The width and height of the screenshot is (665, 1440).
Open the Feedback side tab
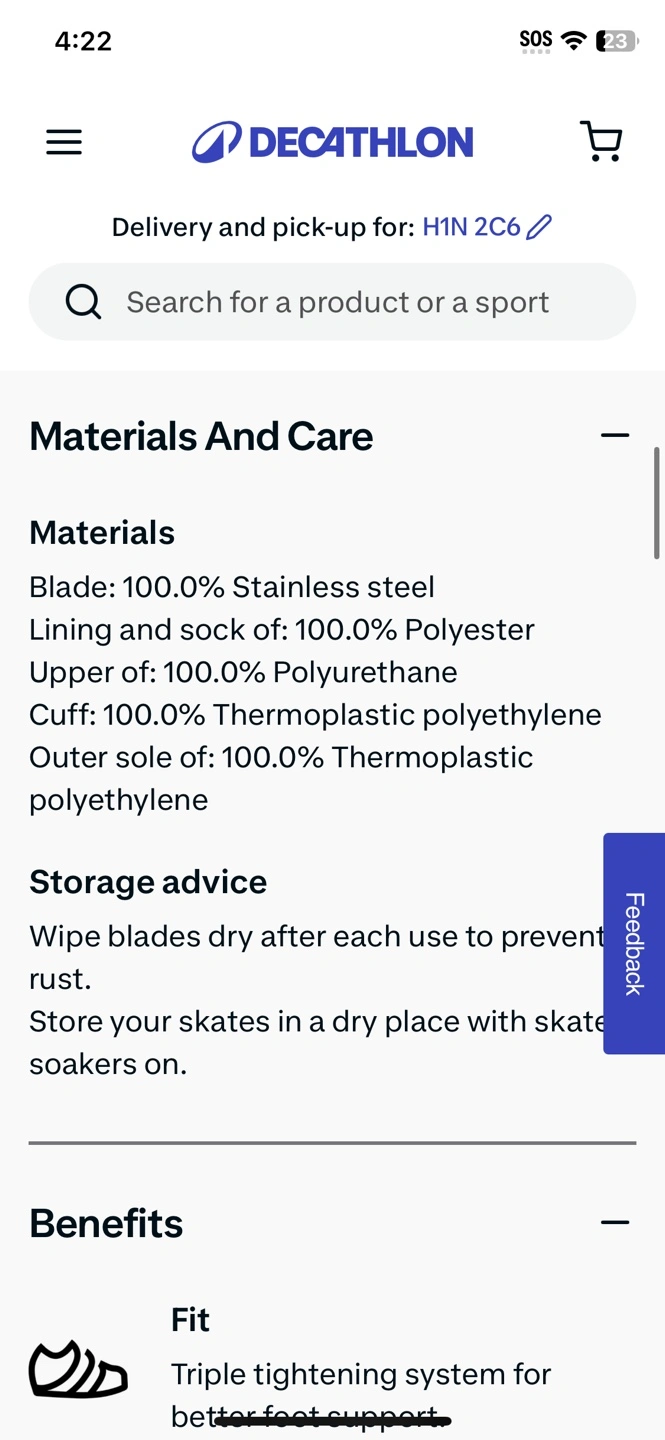coord(634,943)
